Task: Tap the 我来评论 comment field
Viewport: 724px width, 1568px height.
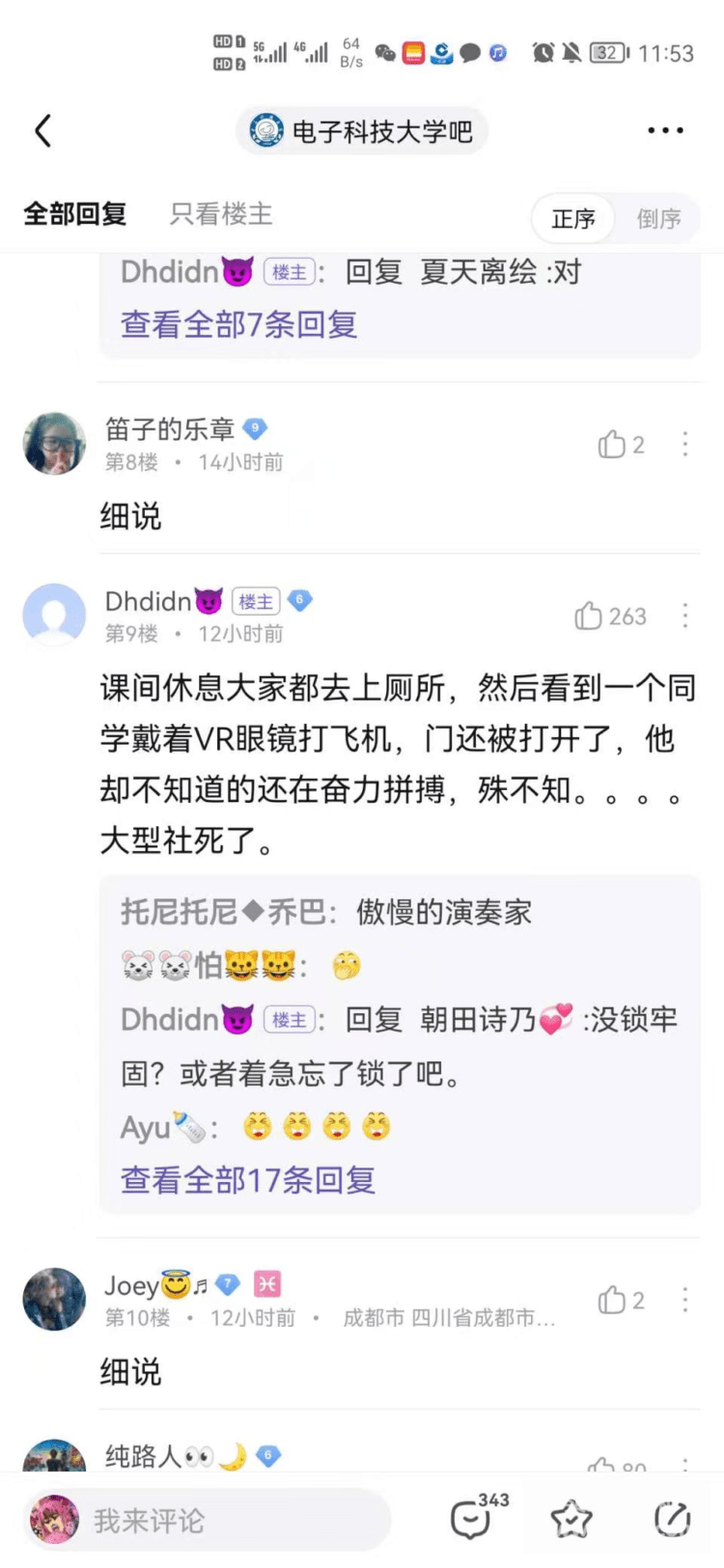Action: (x=208, y=1520)
